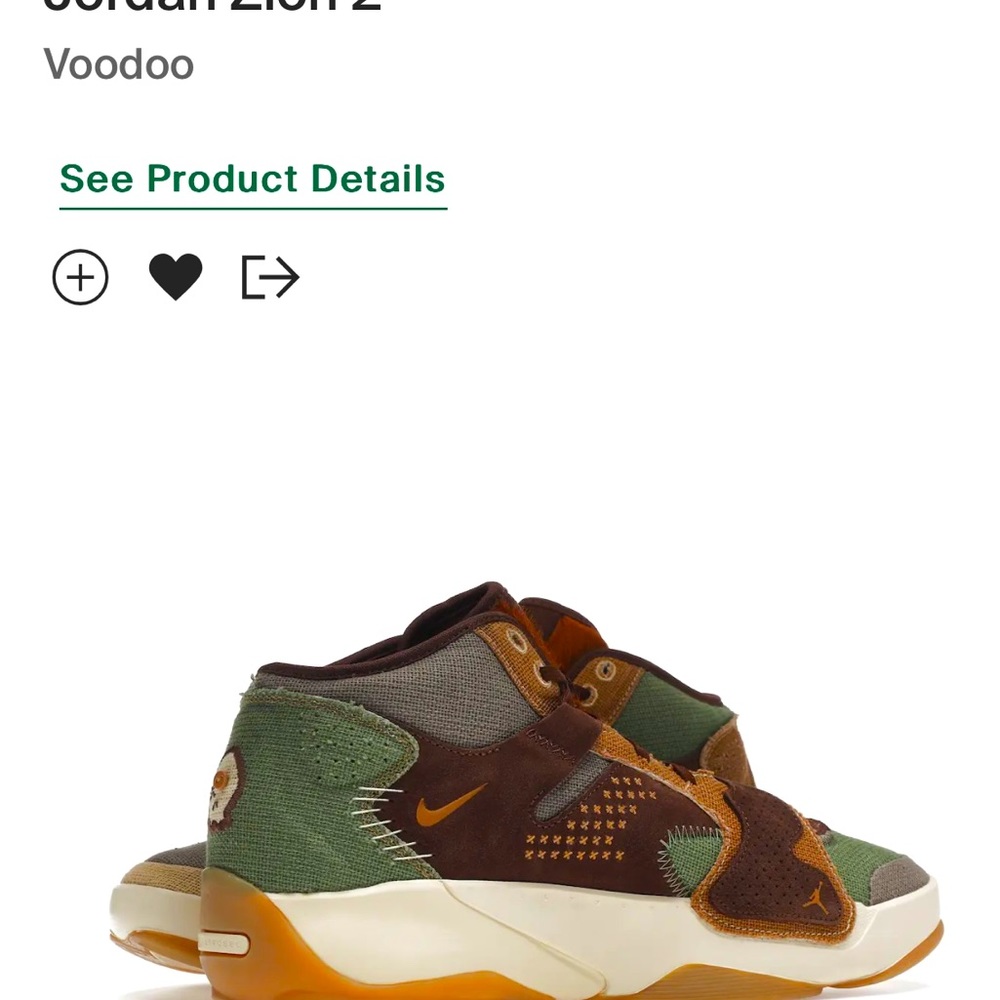1000x1000 pixels.
Task: Add this shoe to portfolio with the plus icon
Action: tap(80, 277)
